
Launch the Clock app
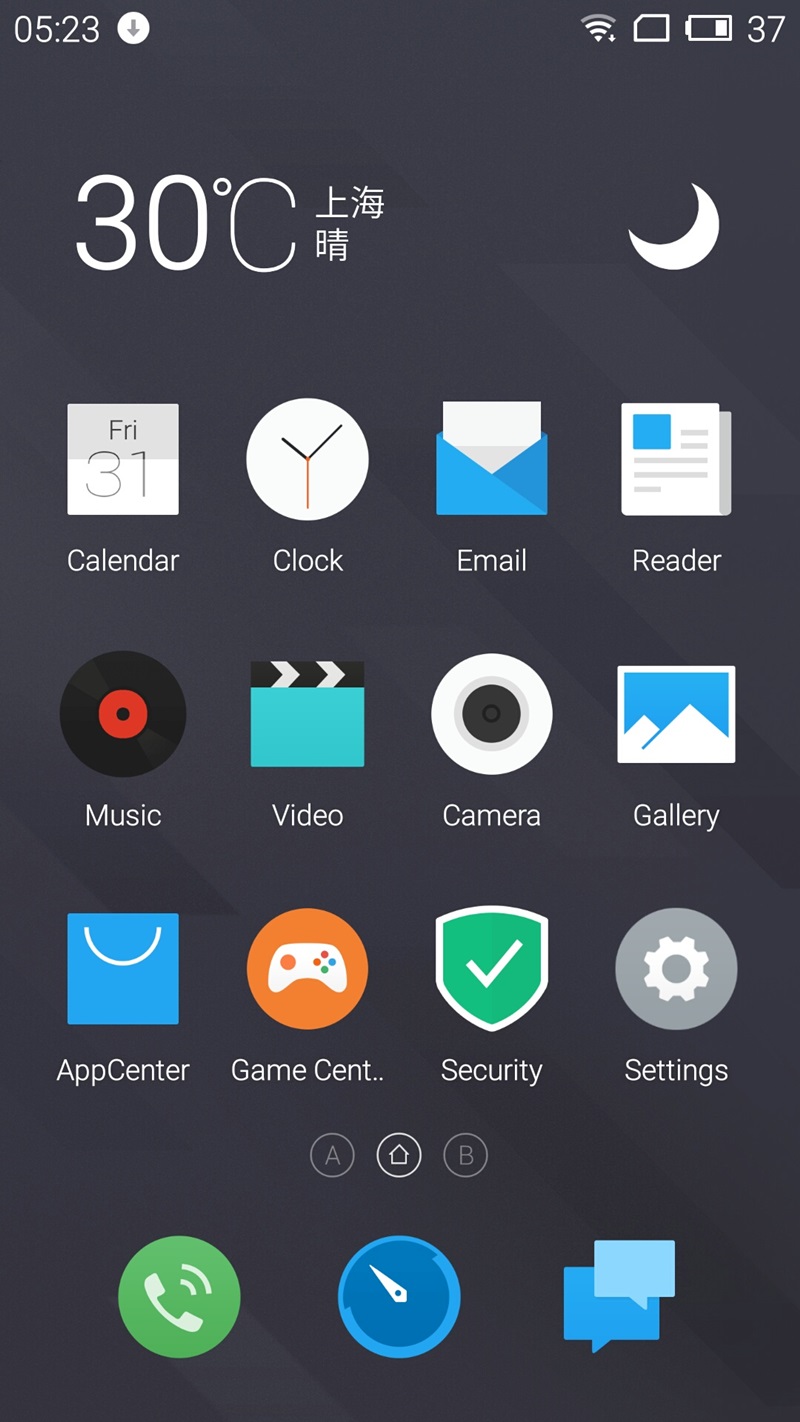pyautogui.click(x=307, y=460)
